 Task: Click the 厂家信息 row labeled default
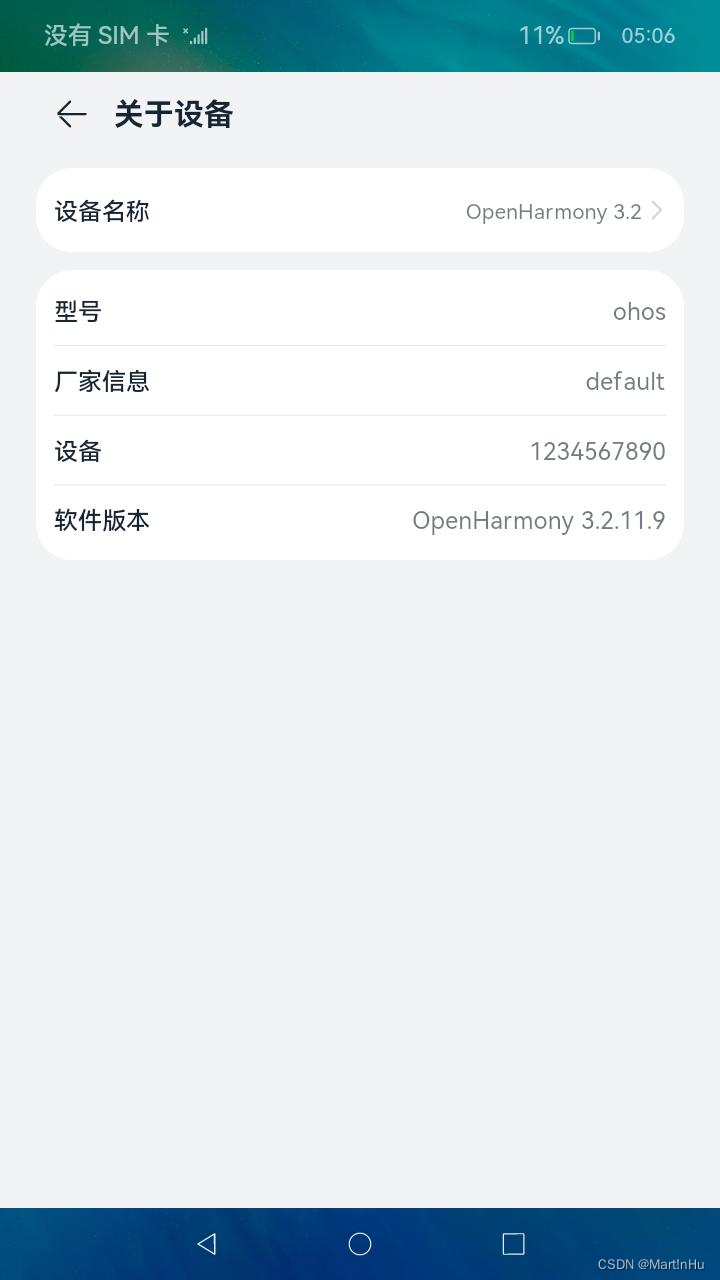[360, 381]
